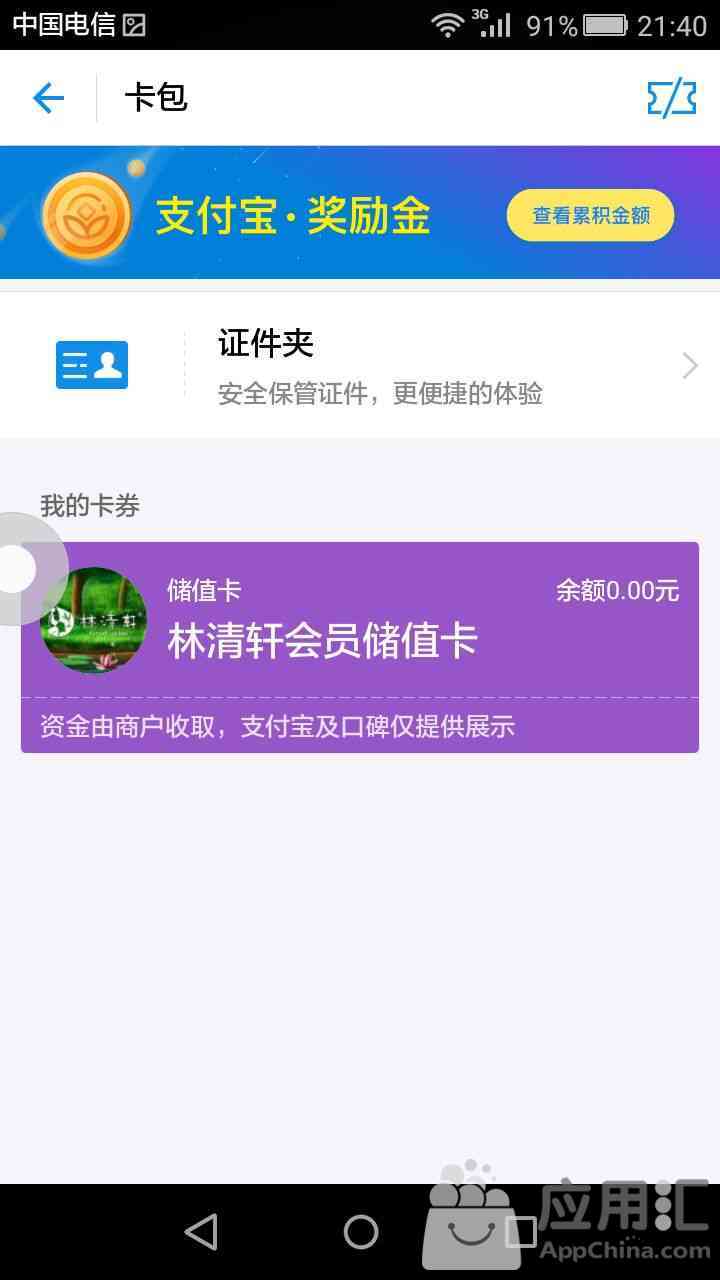Go back using the top-left arrow

tap(48, 98)
